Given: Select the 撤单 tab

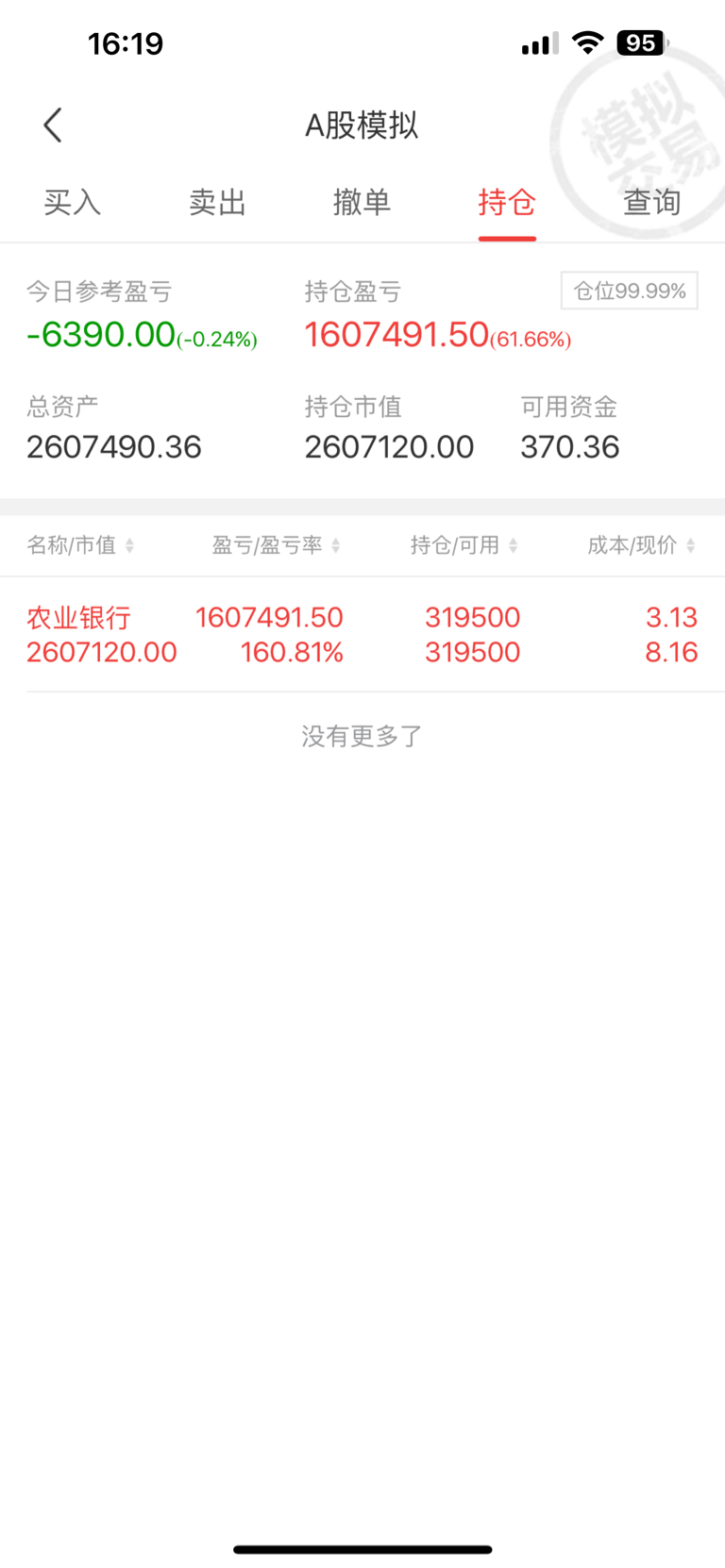Looking at the screenshot, I should (362, 202).
